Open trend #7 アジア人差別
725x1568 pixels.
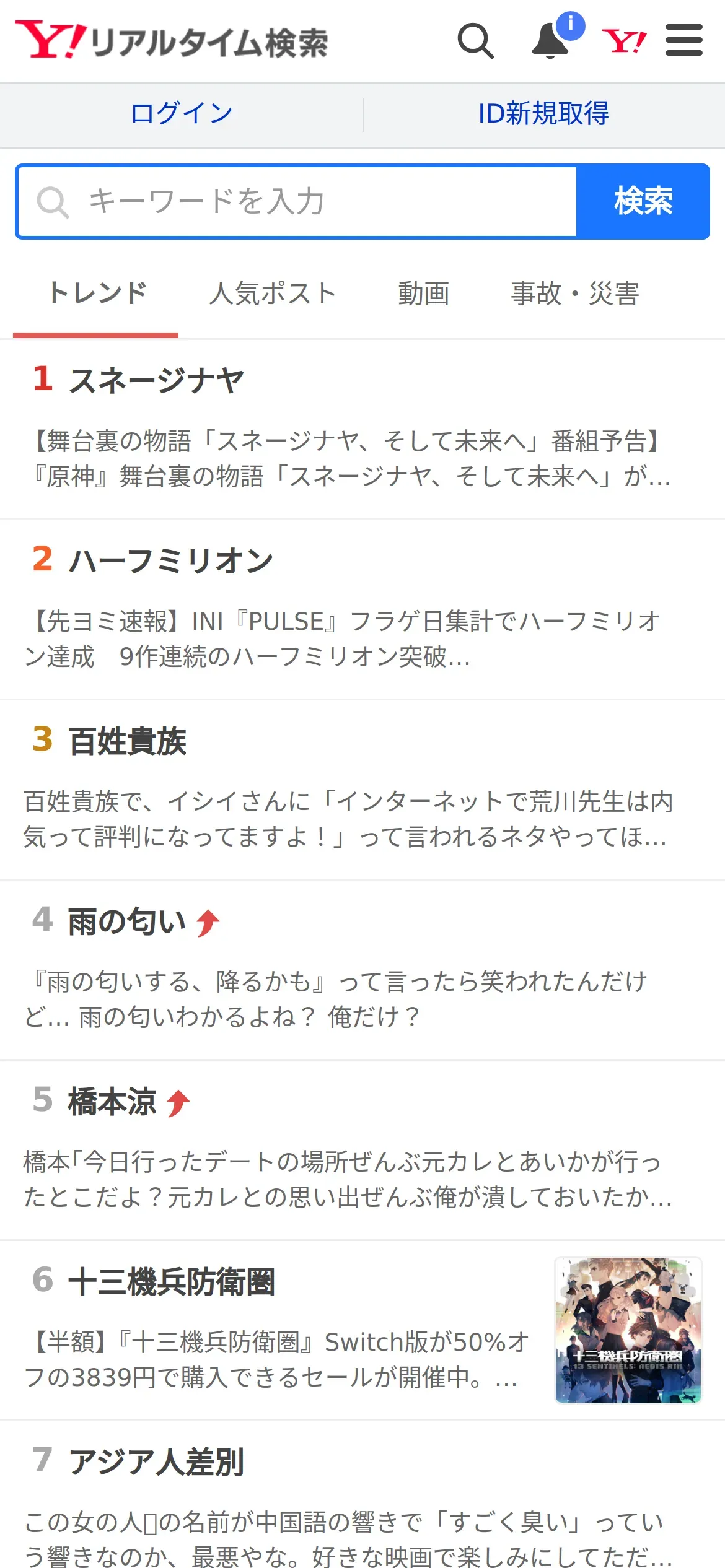pyautogui.click(x=362, y=1495)
